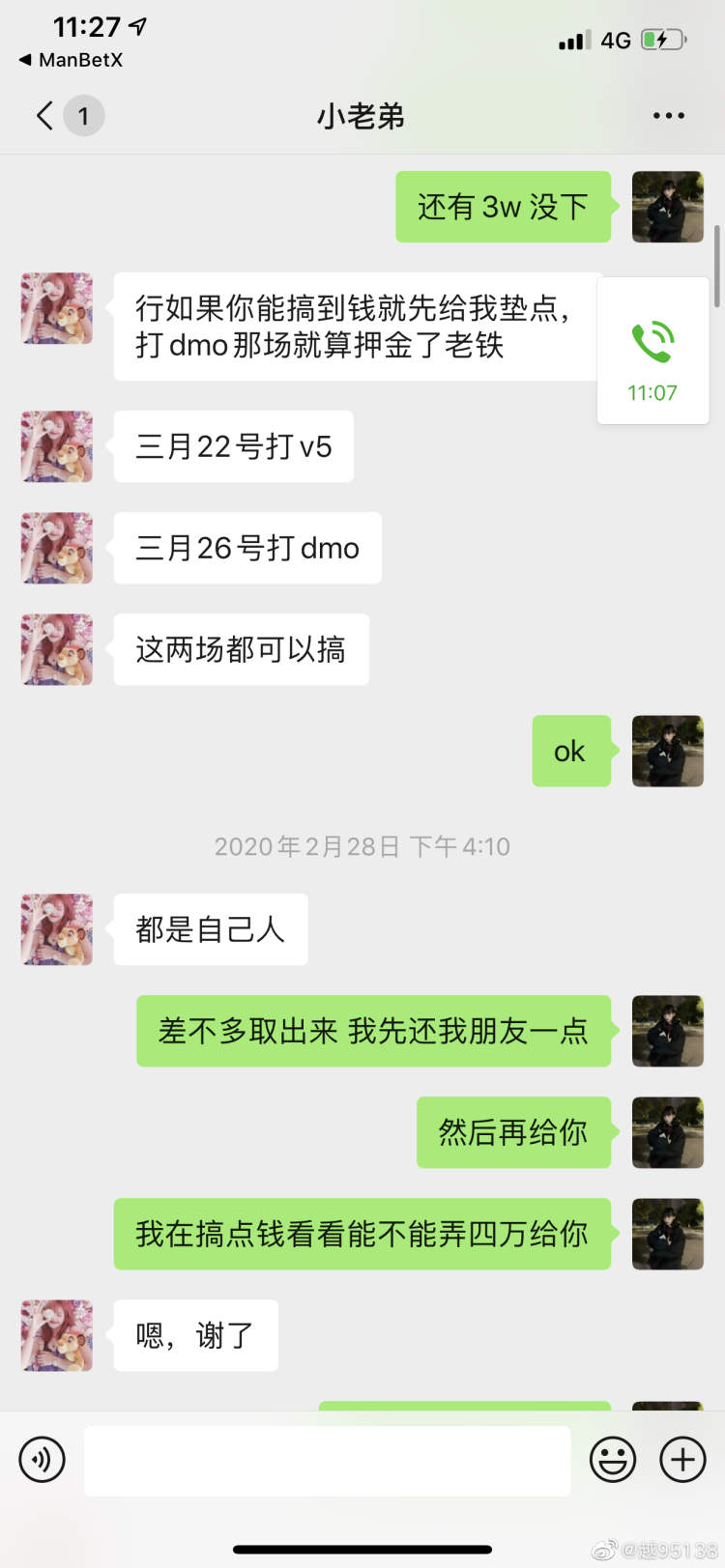This screenshot has width=725, height=1568.
Task: Return to ManBetX app
Action: tap(71, 60)
